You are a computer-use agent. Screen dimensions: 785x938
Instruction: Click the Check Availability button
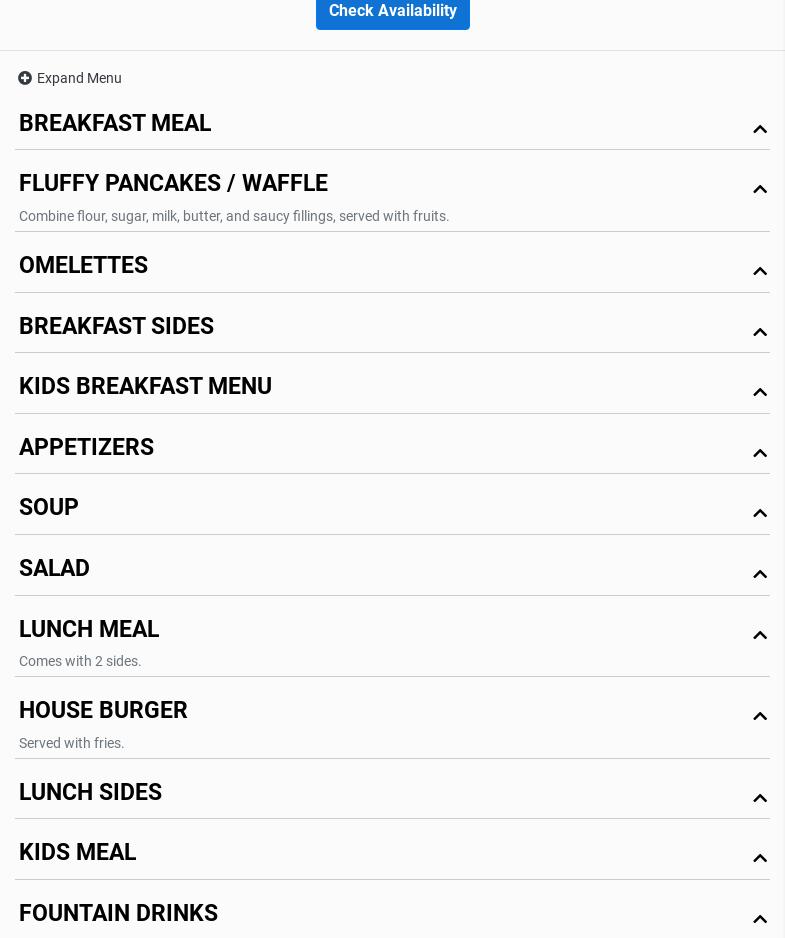tap(393, 11)
